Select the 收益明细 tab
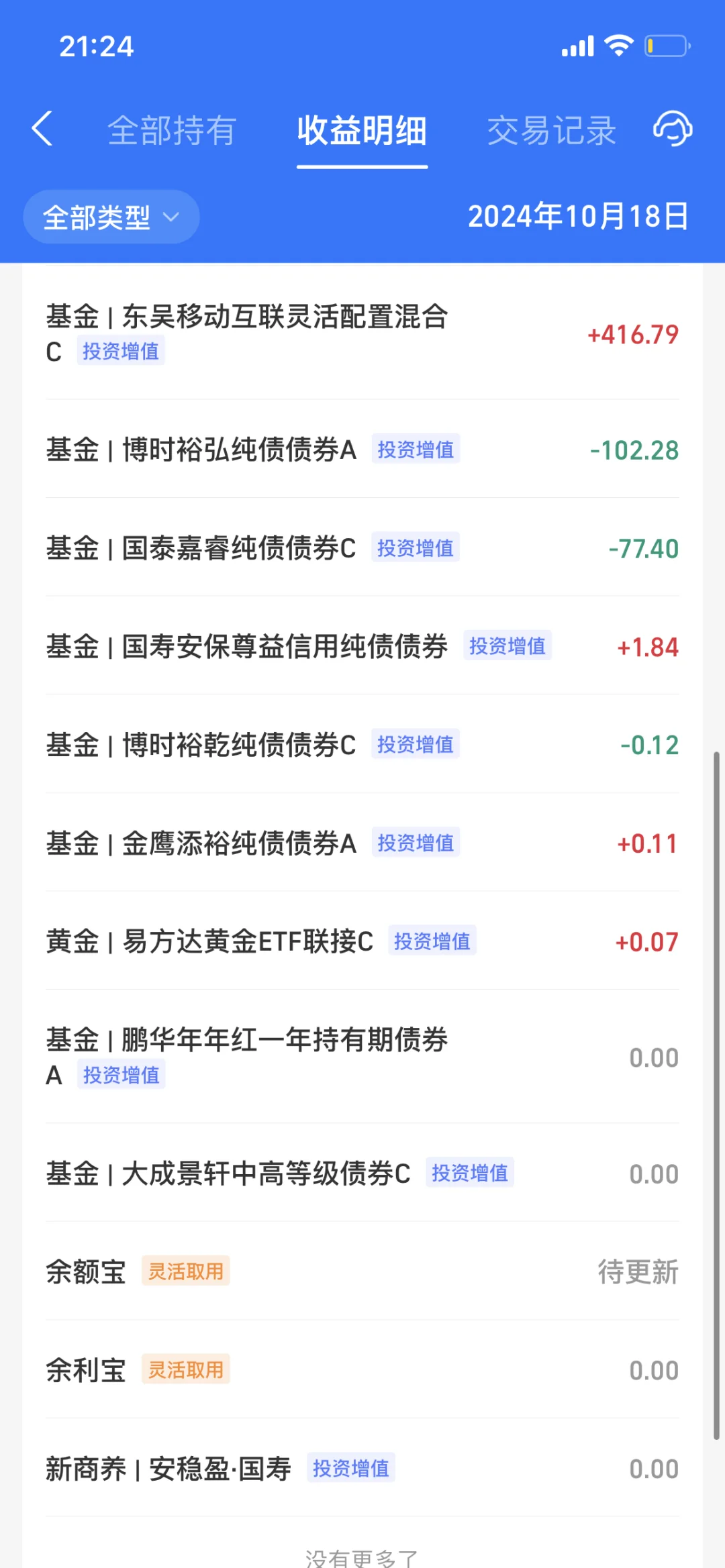This screenshot has width=725, height=1568. pos(361,131)
